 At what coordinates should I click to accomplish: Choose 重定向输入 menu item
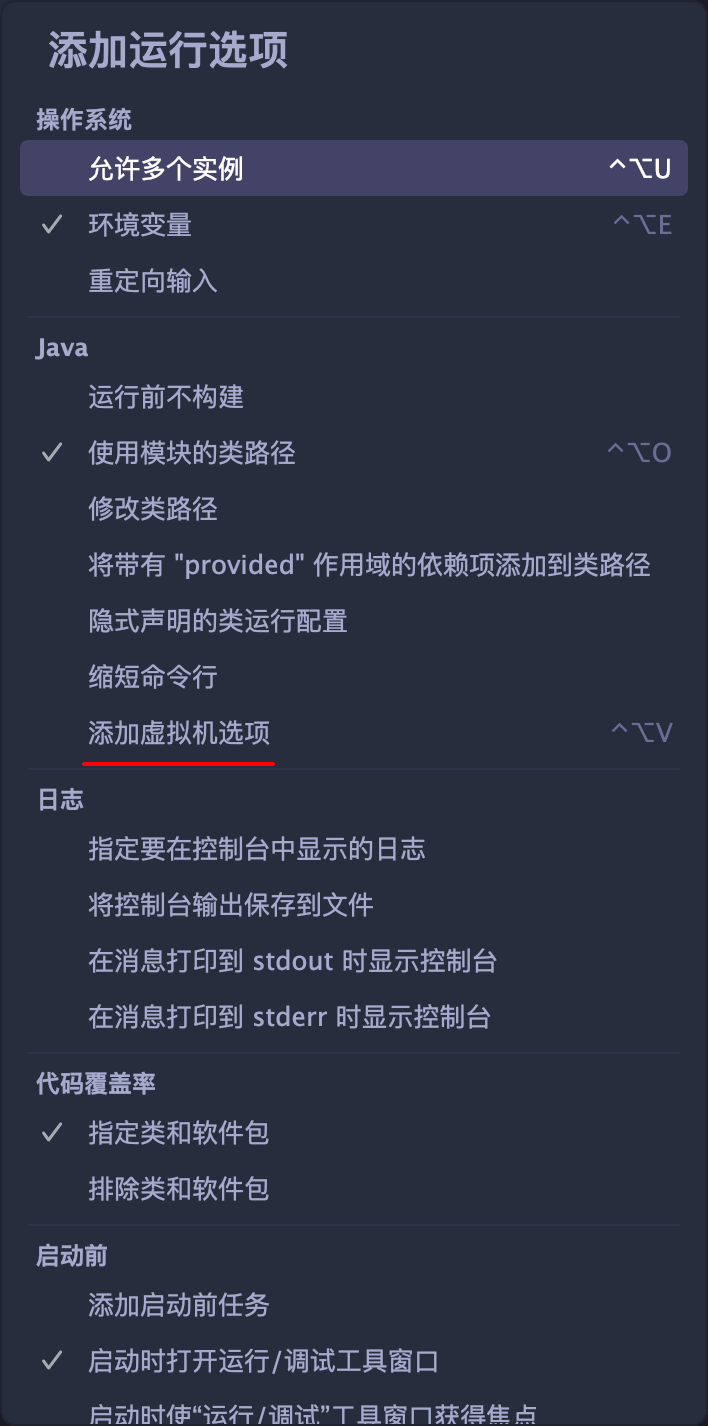153,281
